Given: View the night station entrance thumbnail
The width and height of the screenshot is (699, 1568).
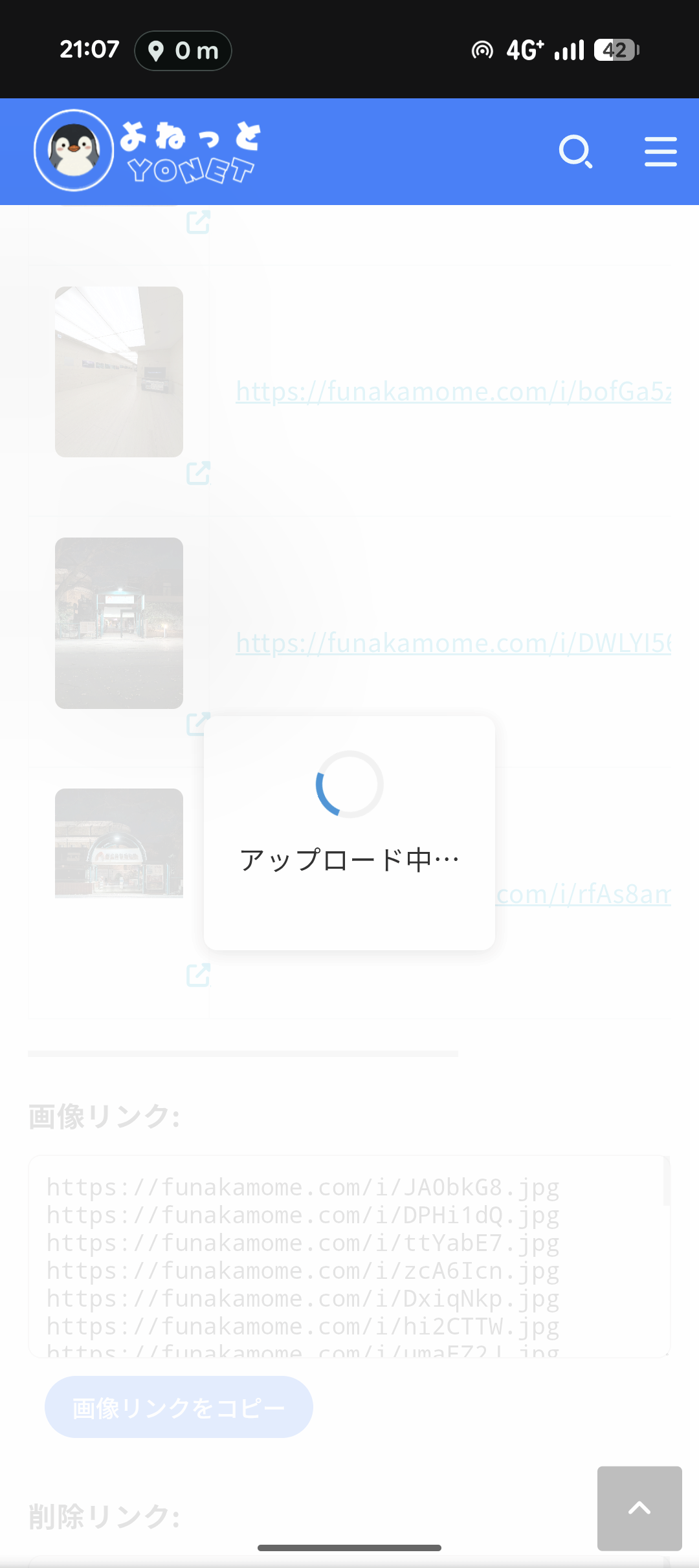Looking at the screenshot, I should point(119,623).
